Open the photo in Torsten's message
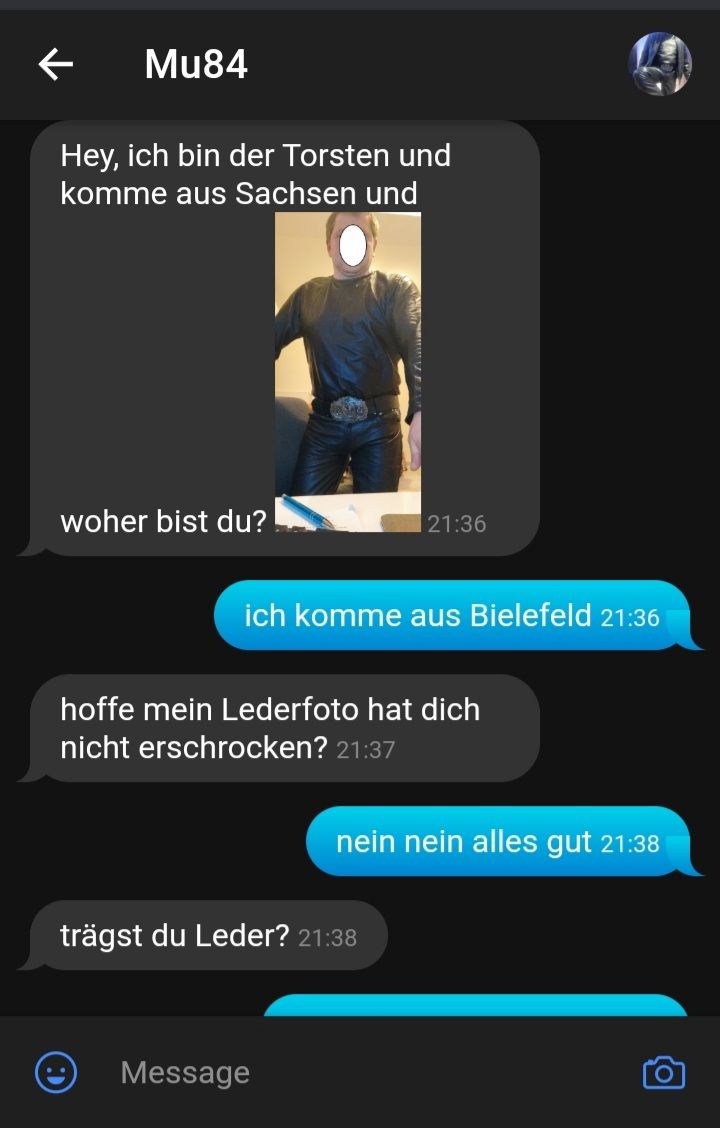The image size is (720, 1128). 347,371
